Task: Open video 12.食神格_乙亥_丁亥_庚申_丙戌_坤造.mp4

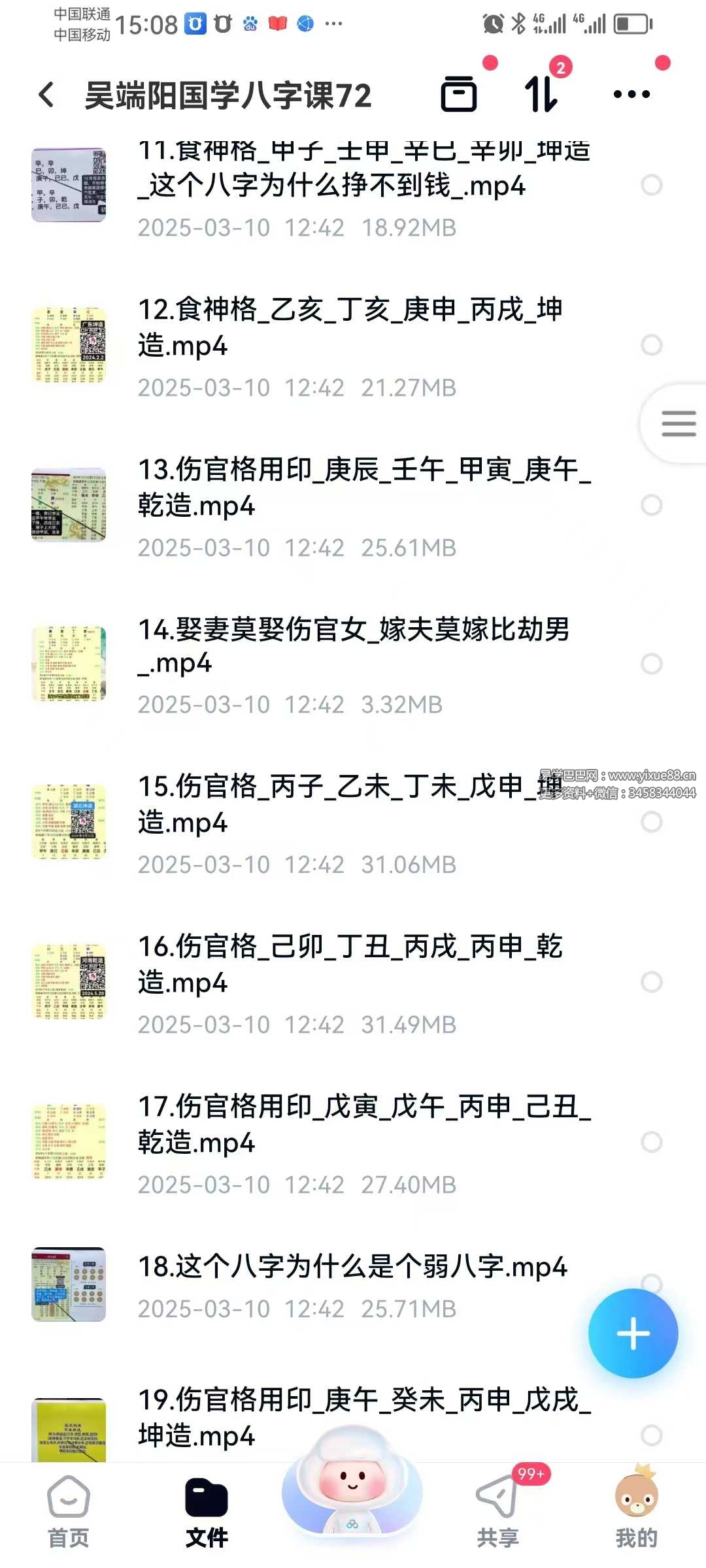Action: point(350,327)
